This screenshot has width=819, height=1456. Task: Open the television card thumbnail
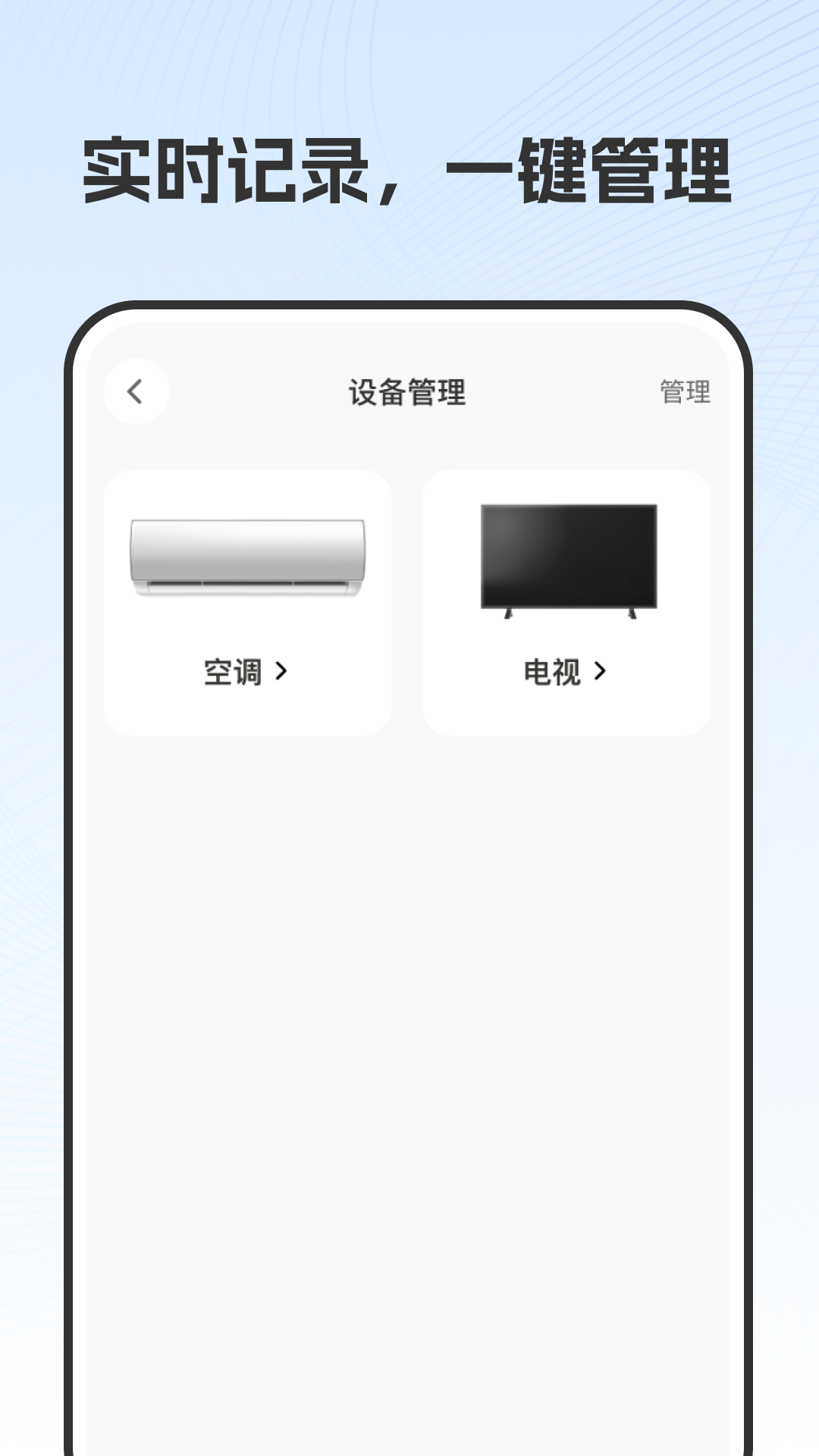[x=567, y=557]
